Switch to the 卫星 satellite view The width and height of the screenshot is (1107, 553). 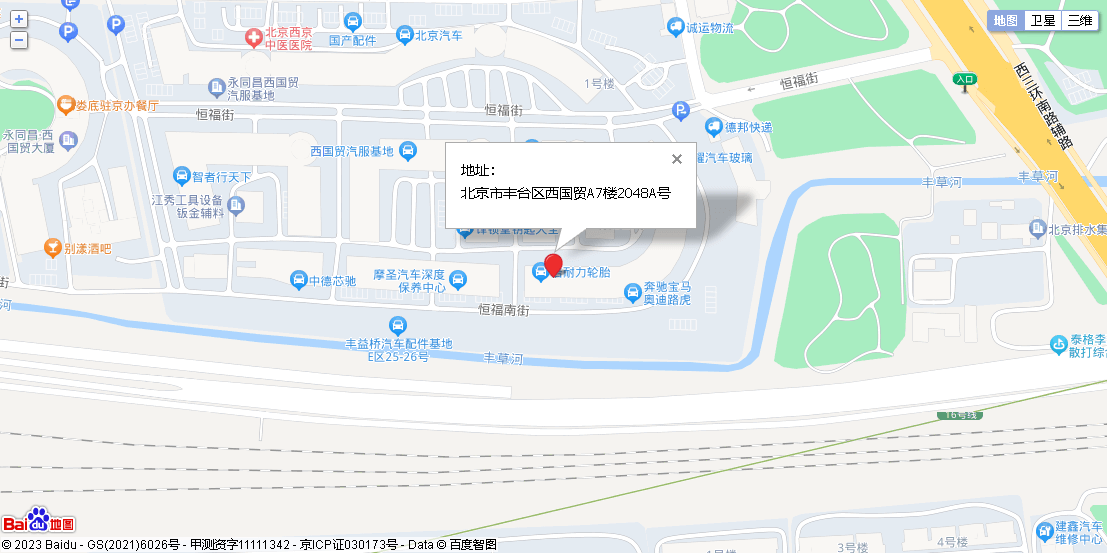tap(1043, 20)
